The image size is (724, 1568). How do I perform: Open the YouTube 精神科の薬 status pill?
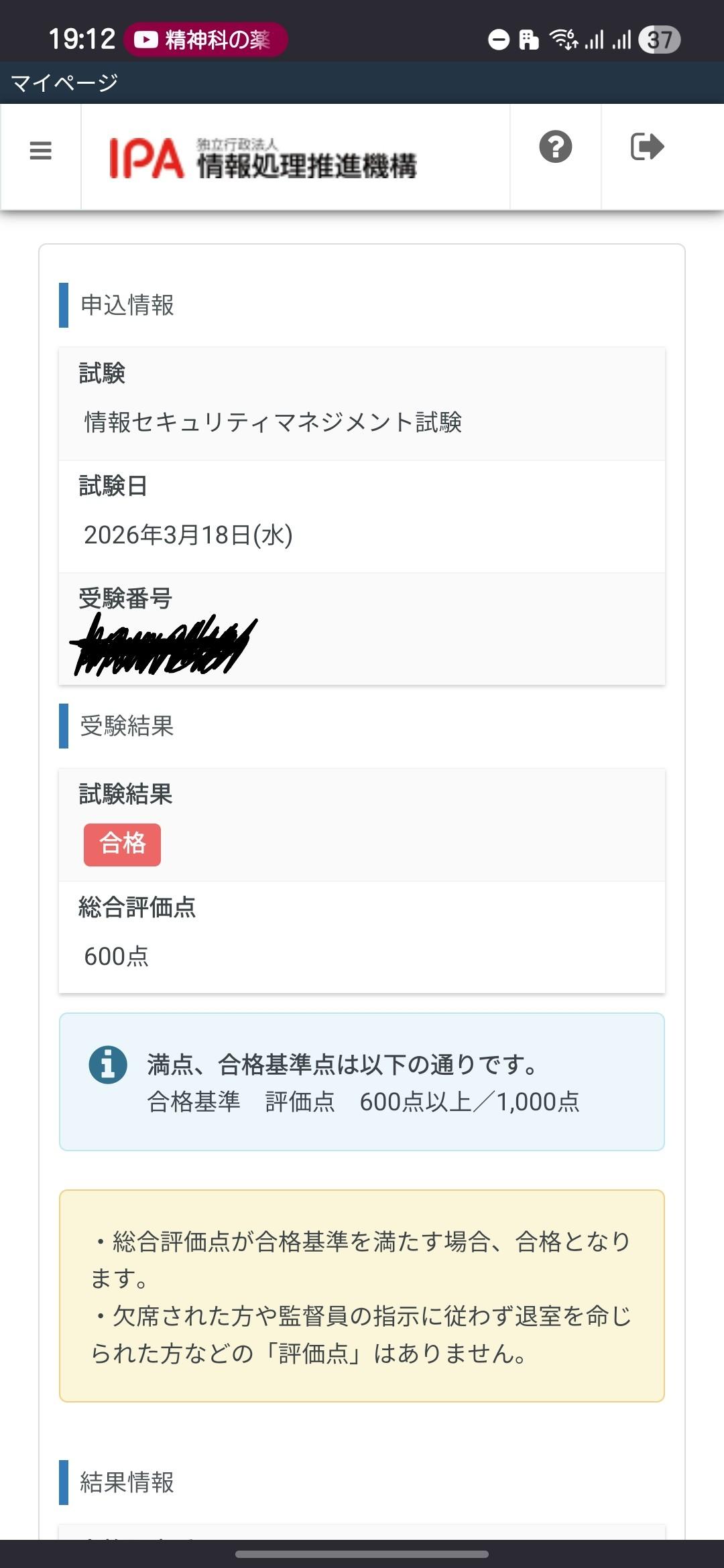click(x=206, y=40)
